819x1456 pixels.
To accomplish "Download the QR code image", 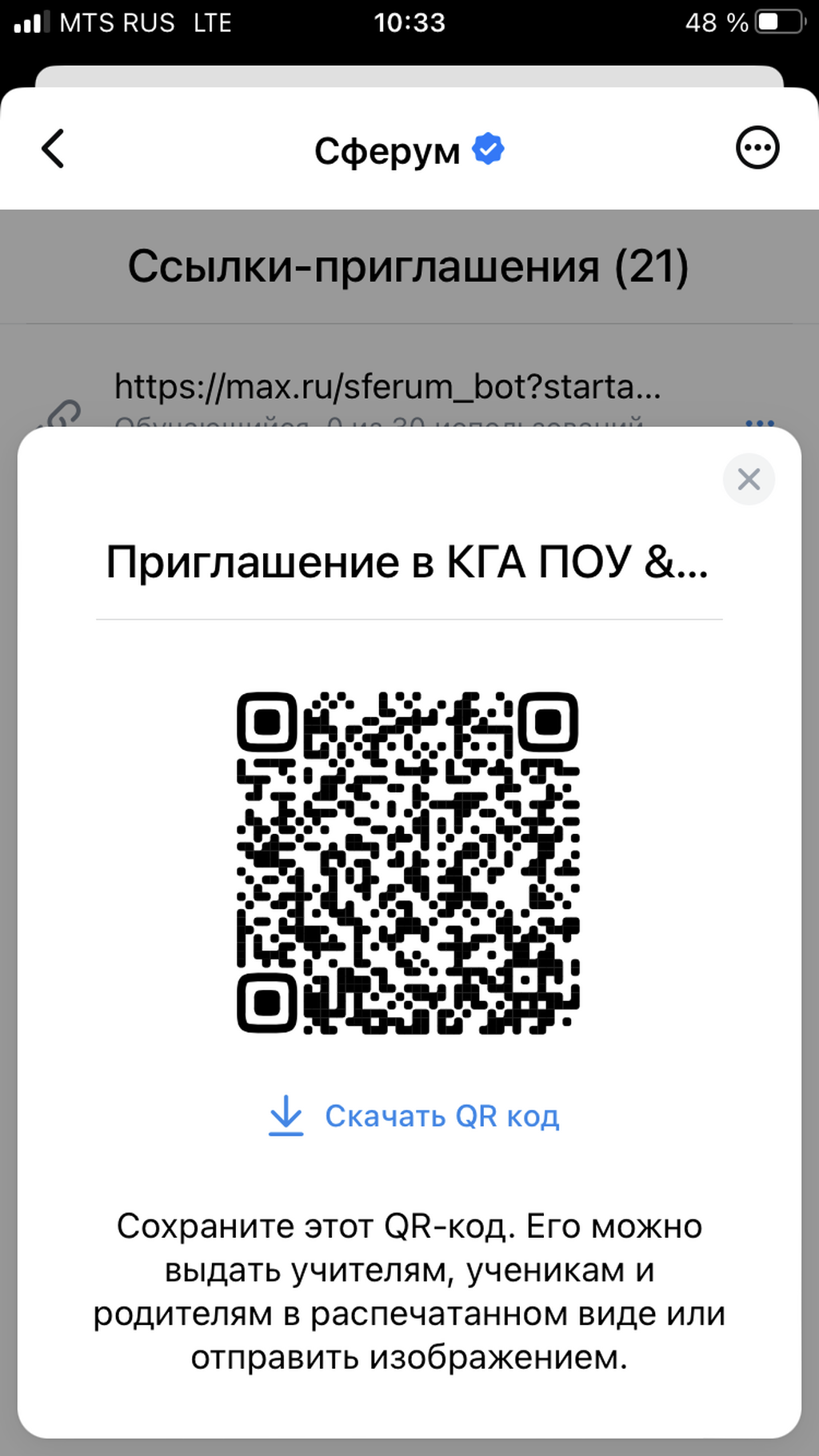I will point(413,1116).
